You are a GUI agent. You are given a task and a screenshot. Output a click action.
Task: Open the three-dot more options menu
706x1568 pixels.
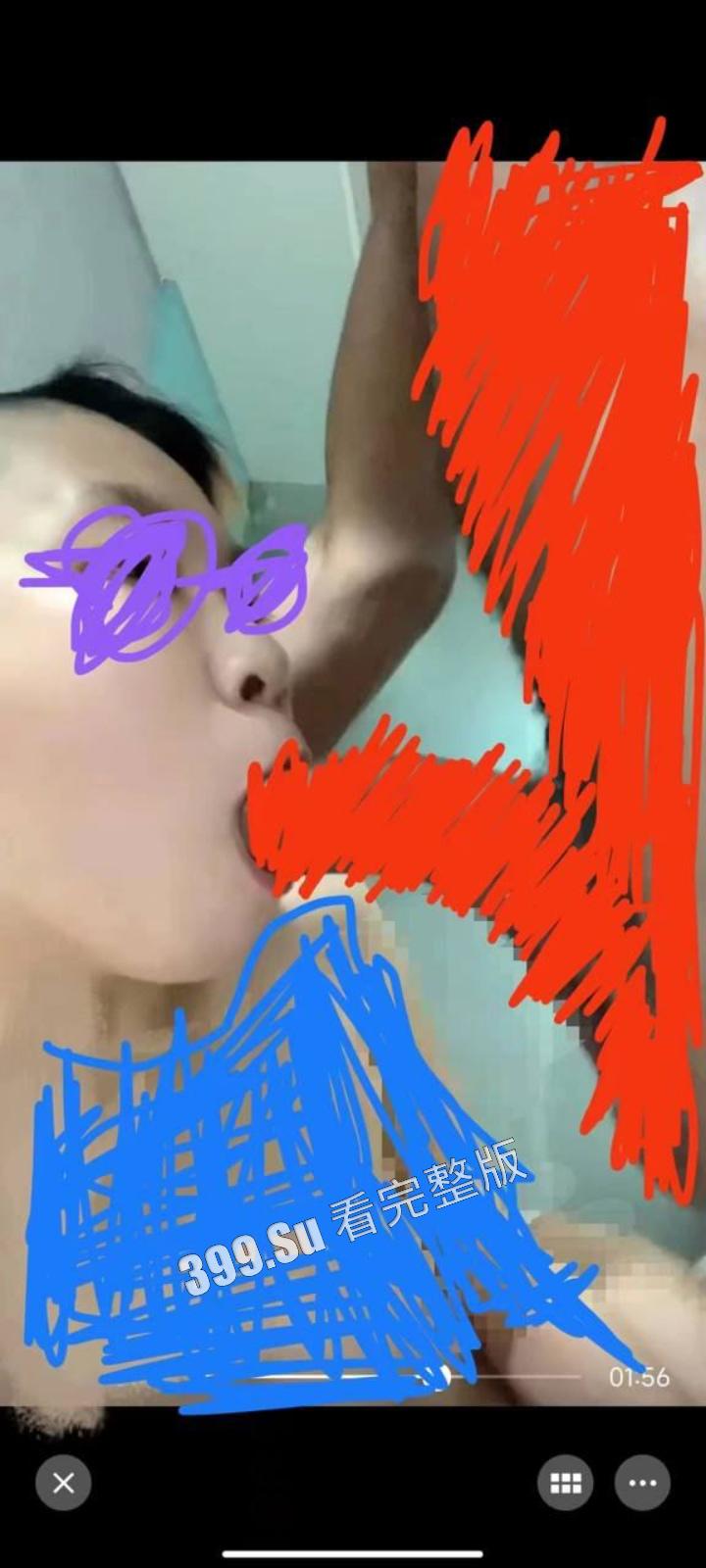tap(642, 1483)
